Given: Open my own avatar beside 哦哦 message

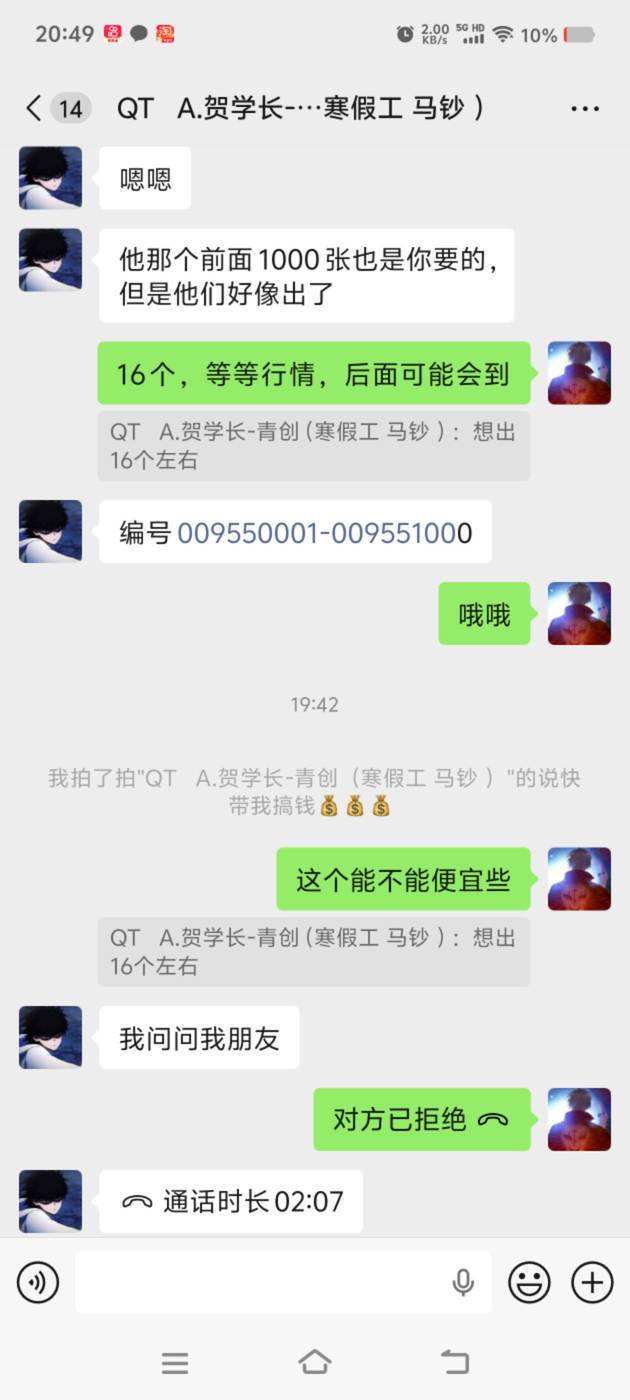Looking at the screenshot, I should pyautogui.click(x=579, y=613).
